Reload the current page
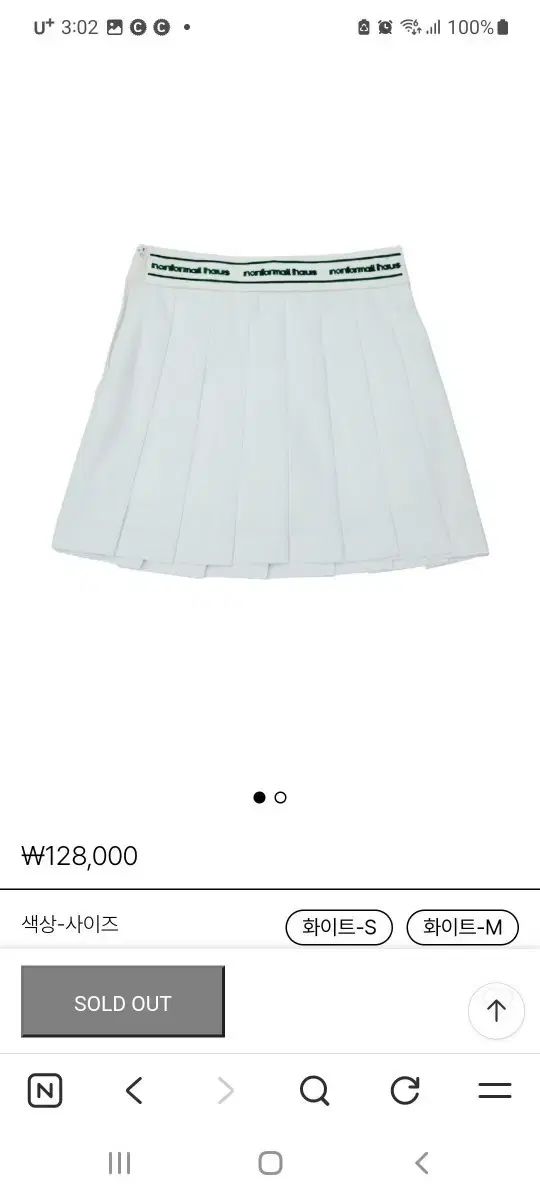Viewport: 540px width, 1200px height. coord(405,1091)
